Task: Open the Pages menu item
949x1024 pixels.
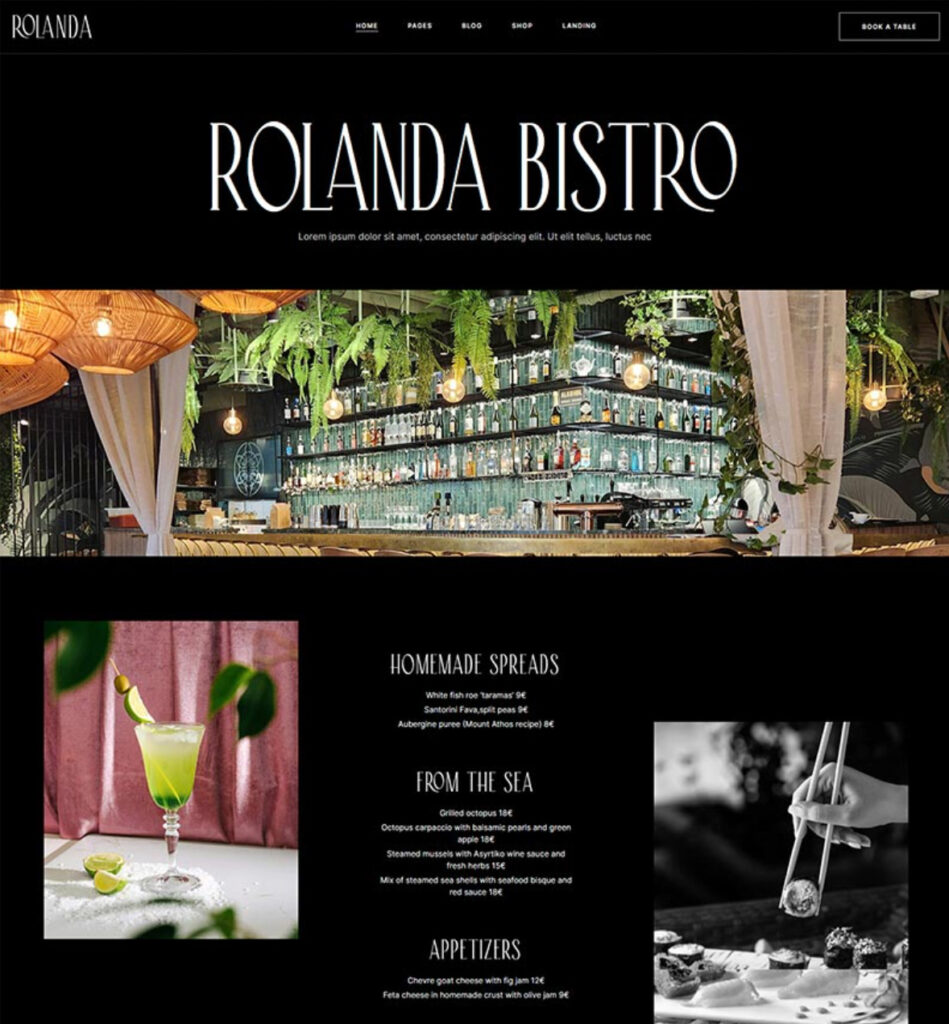Action: click(x=420, y=26)
